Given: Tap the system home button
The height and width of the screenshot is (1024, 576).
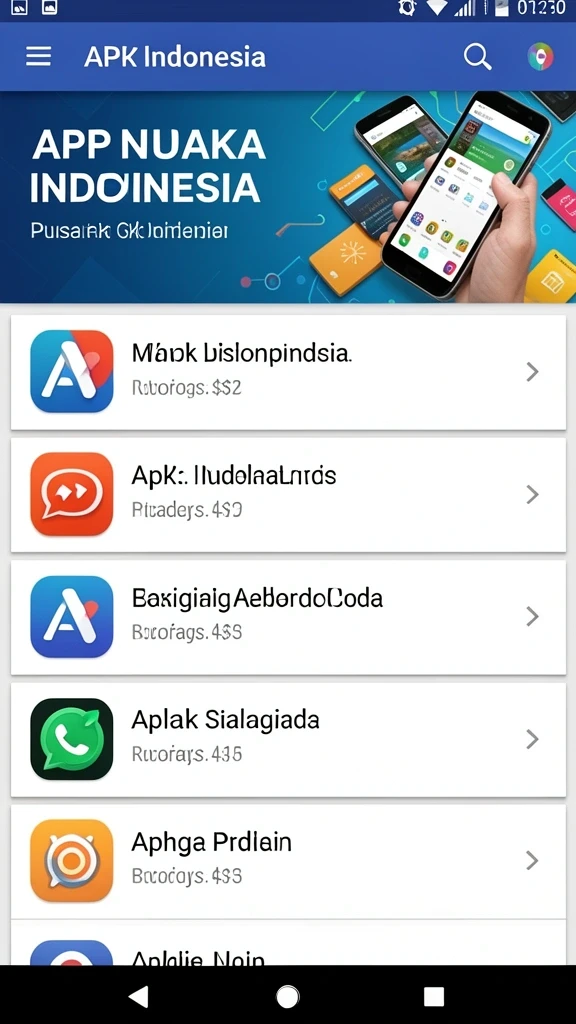Looking at the screenshot, I should (x=287, y=997).
